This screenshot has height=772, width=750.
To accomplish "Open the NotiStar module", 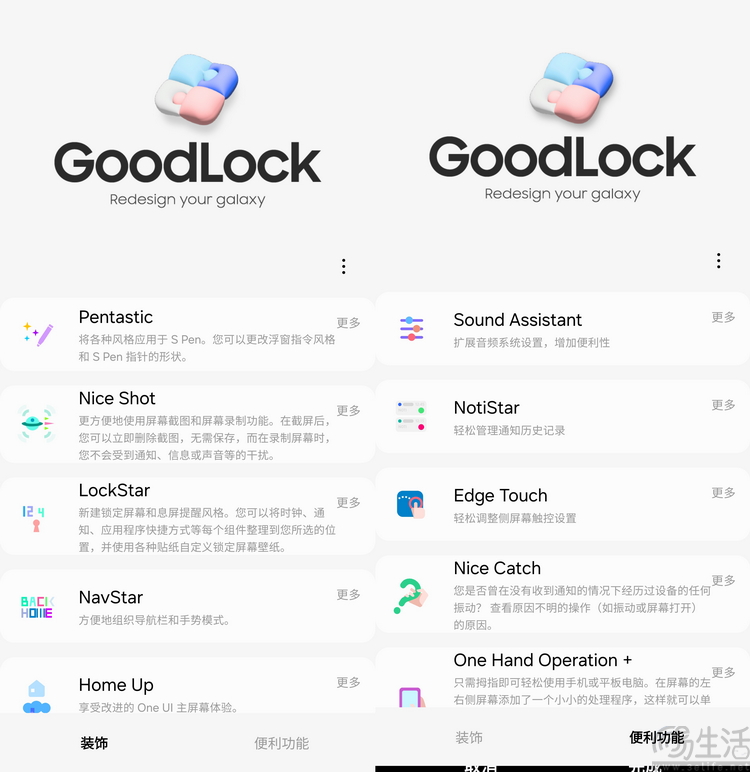I will (x=486, y=408).
